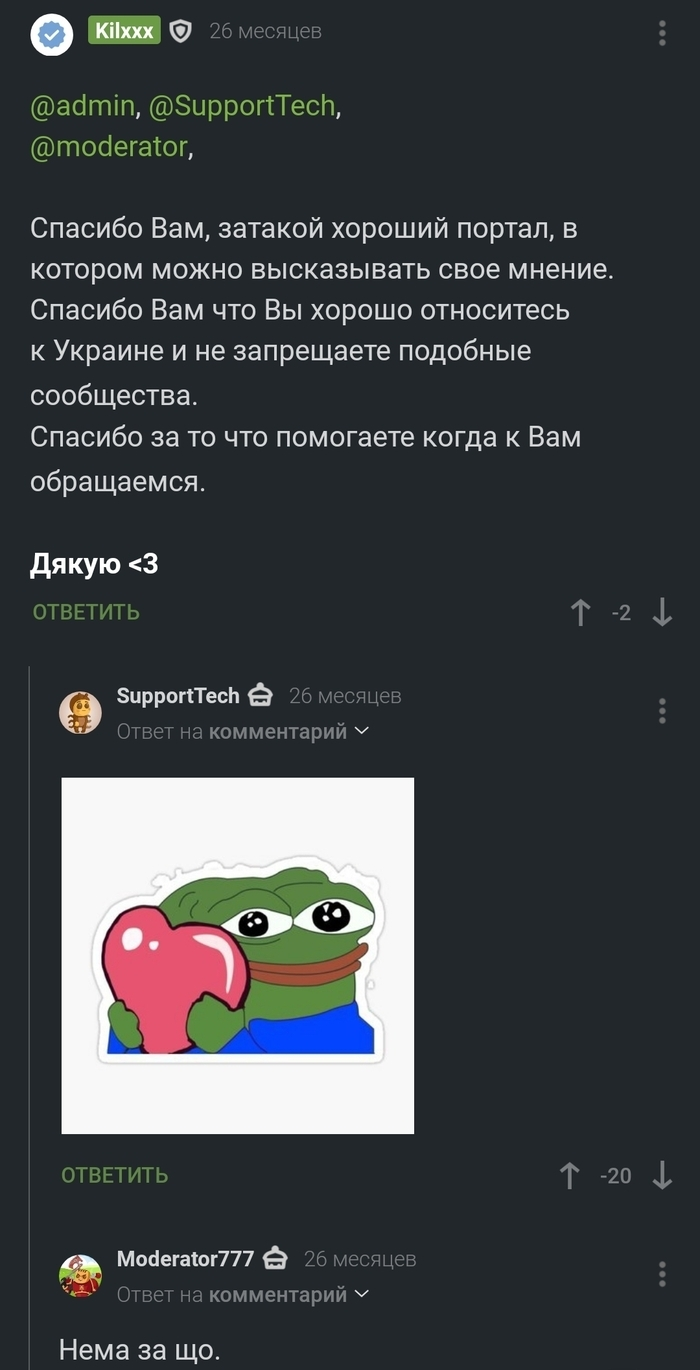Open the @SupportTech mention
Viewport: 700px width, 1370px height.
pyautogui.click(x=242, y=106)
